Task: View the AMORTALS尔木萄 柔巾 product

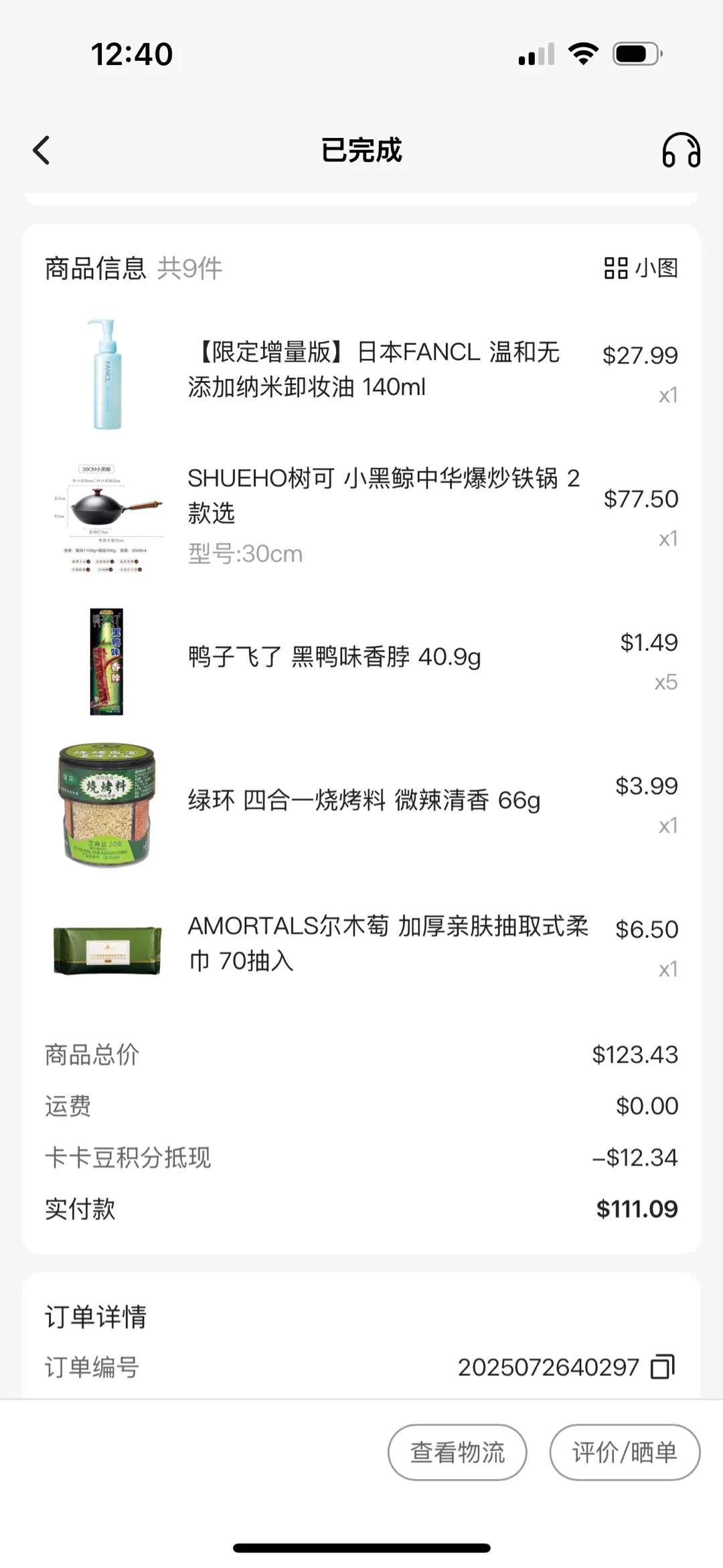Action: [x=387, y=943]
